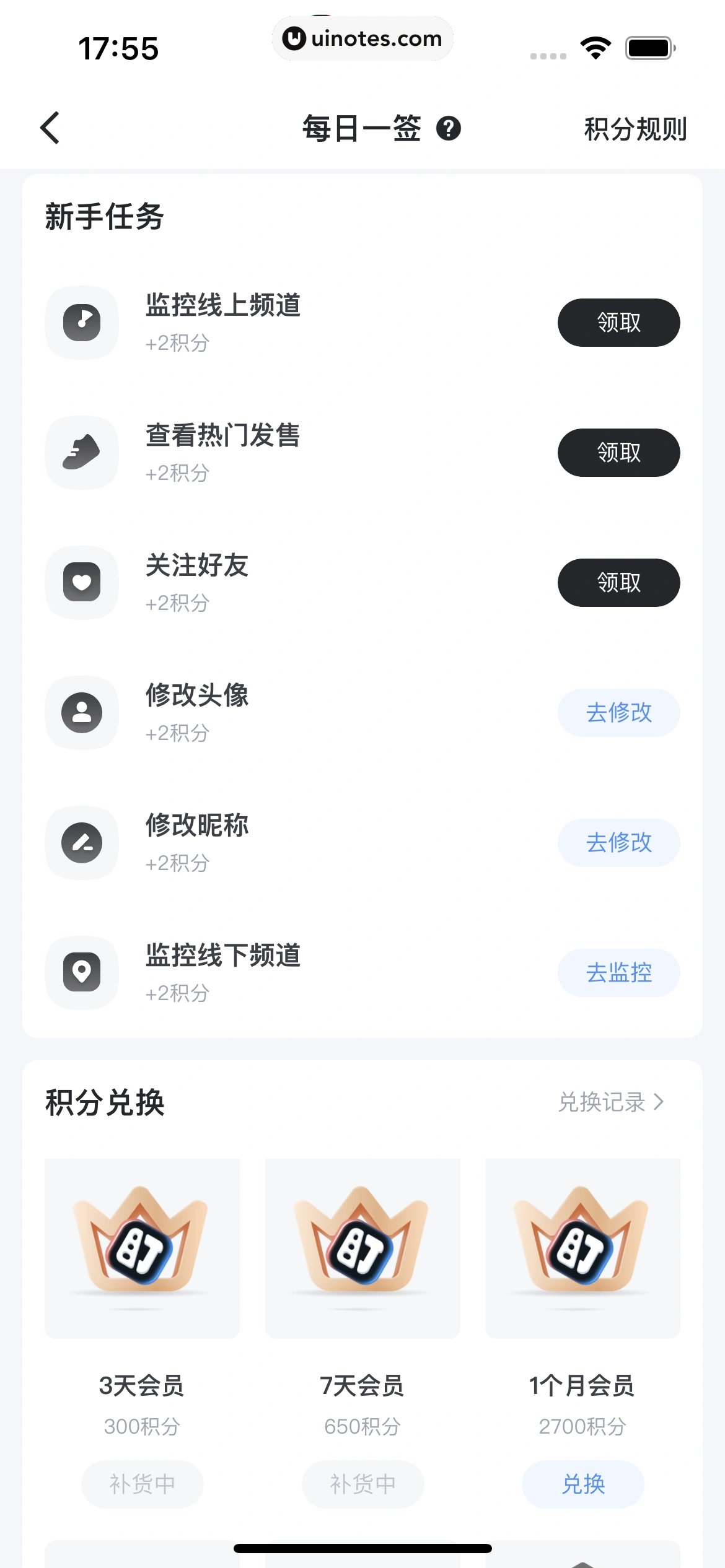Viewport: 725px width, 1568px height.
Task: Go back using the header arrow
Action: pos(50,128)
